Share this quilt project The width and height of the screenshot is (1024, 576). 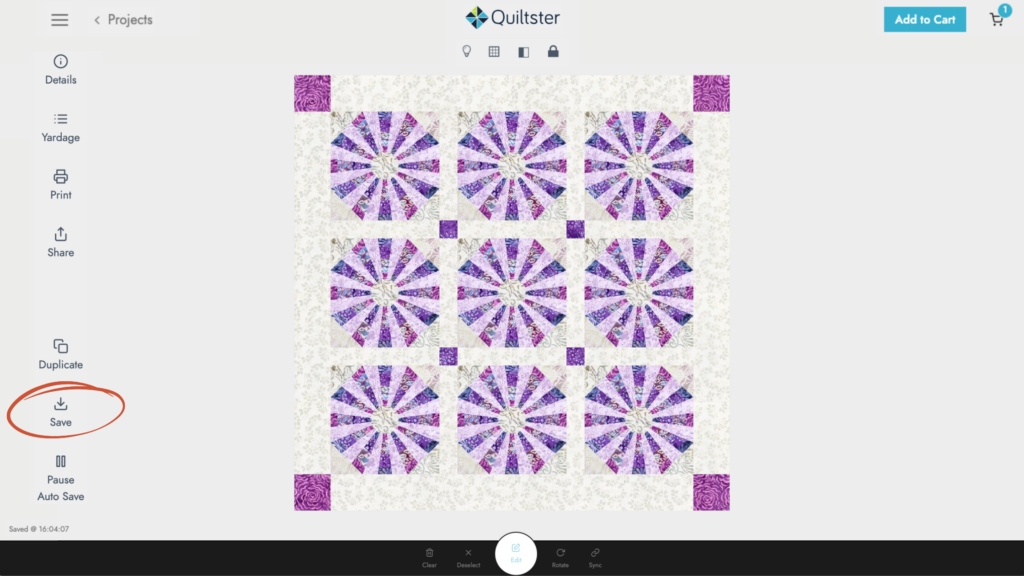61,242
